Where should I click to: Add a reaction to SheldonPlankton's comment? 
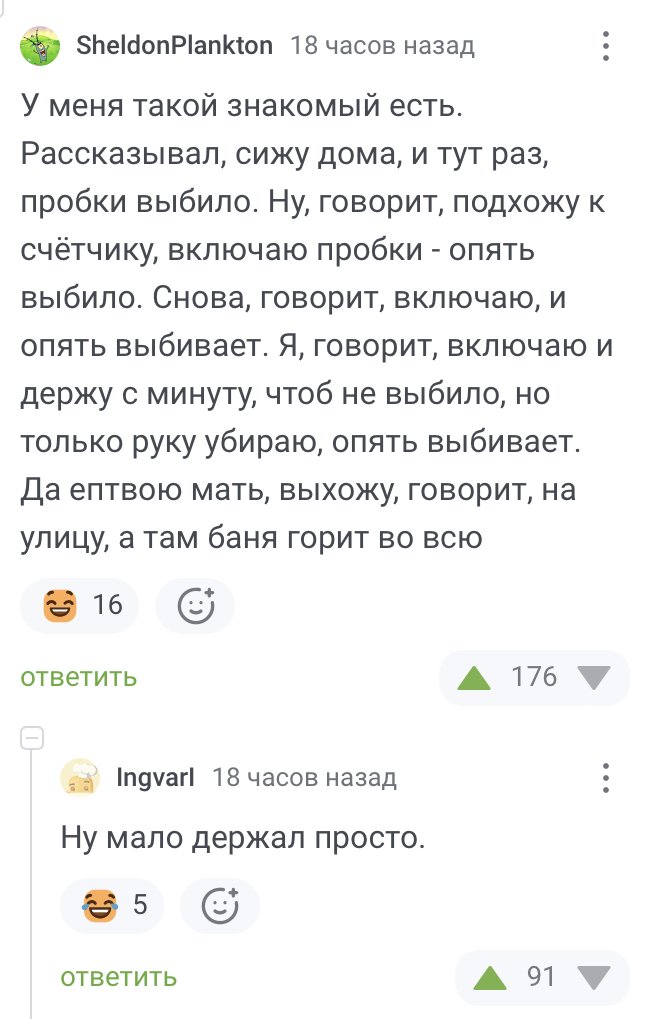(x=195, y=605)
